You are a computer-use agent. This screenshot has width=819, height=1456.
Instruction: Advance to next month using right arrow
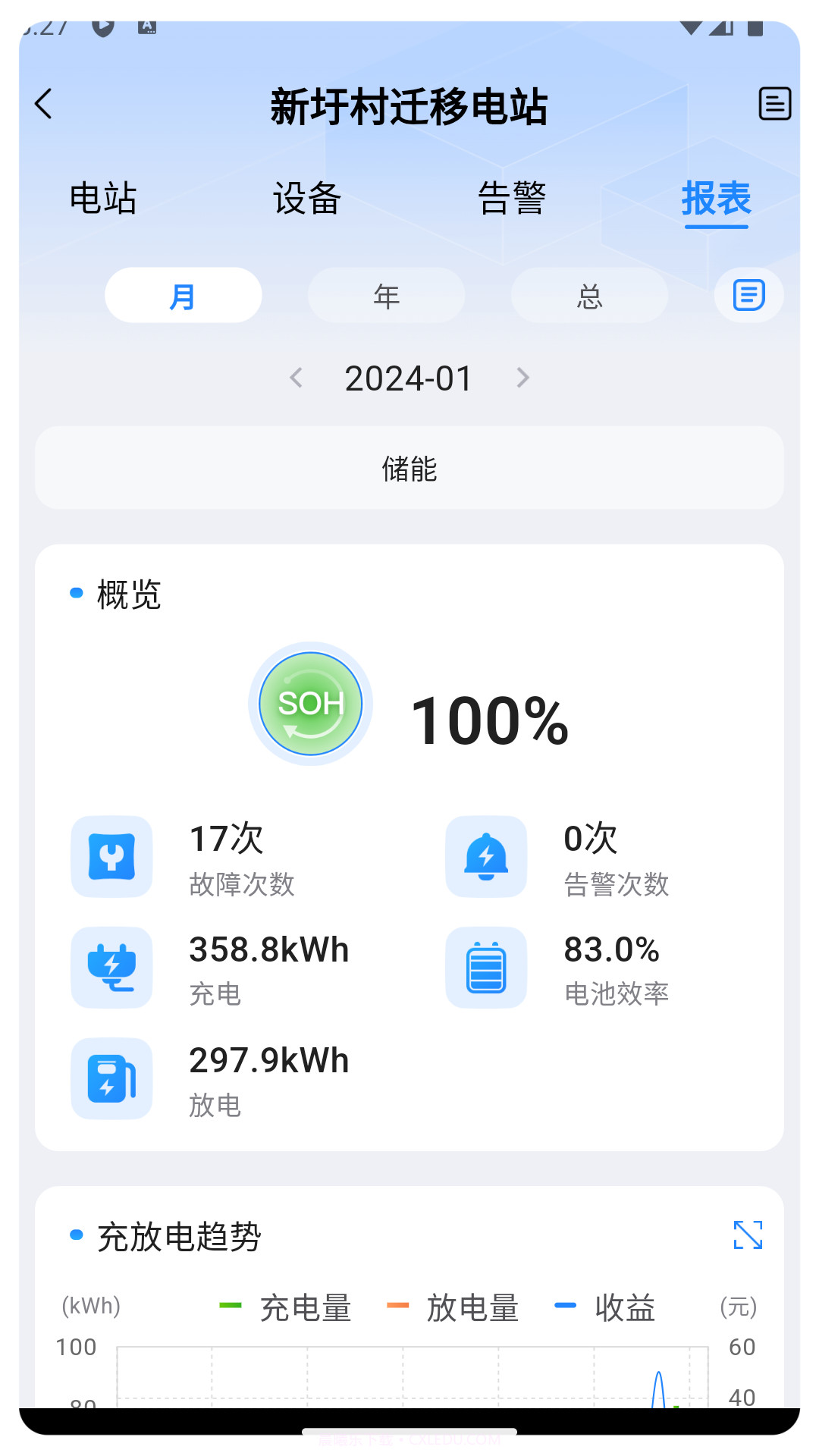point(522,378)
